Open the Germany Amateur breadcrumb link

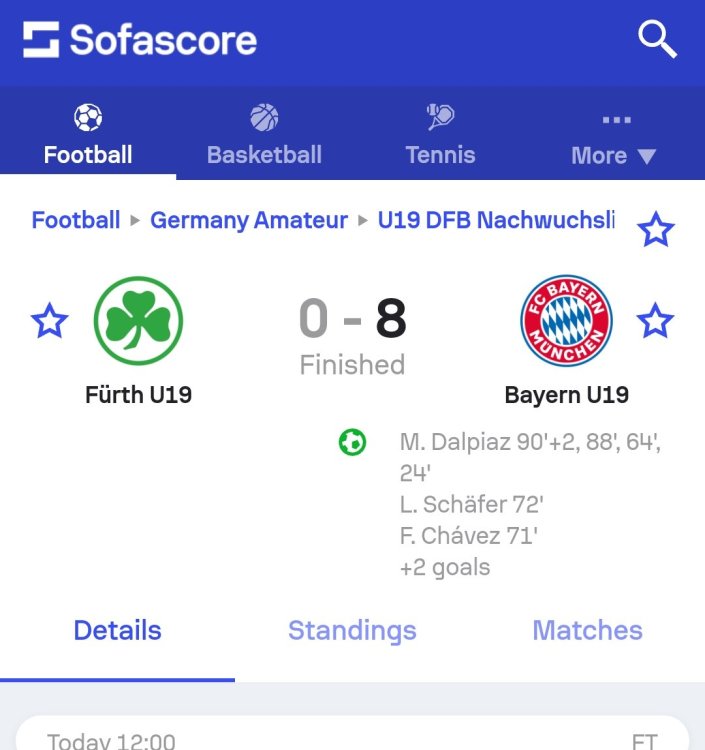(x=249, y=220)
